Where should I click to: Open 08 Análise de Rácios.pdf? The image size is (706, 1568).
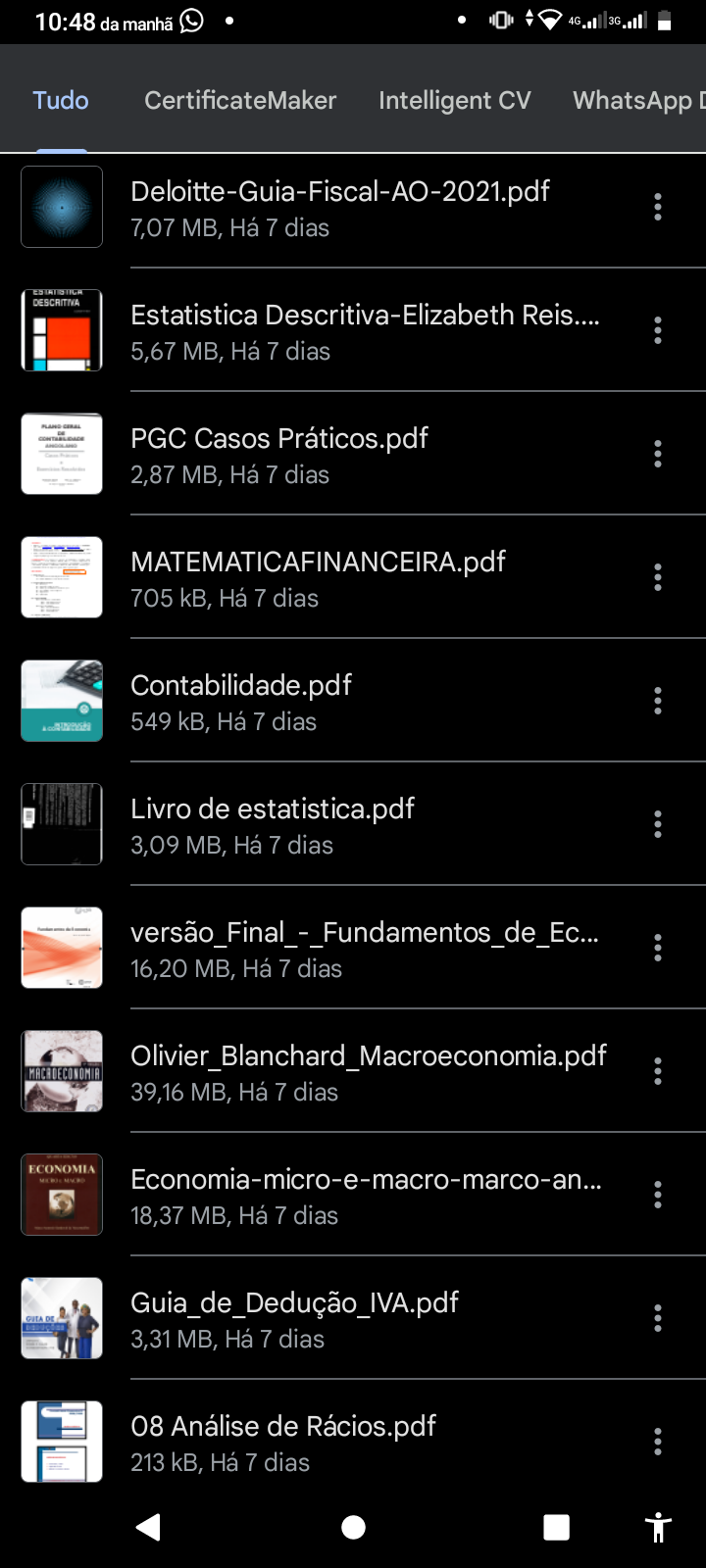283,1442
